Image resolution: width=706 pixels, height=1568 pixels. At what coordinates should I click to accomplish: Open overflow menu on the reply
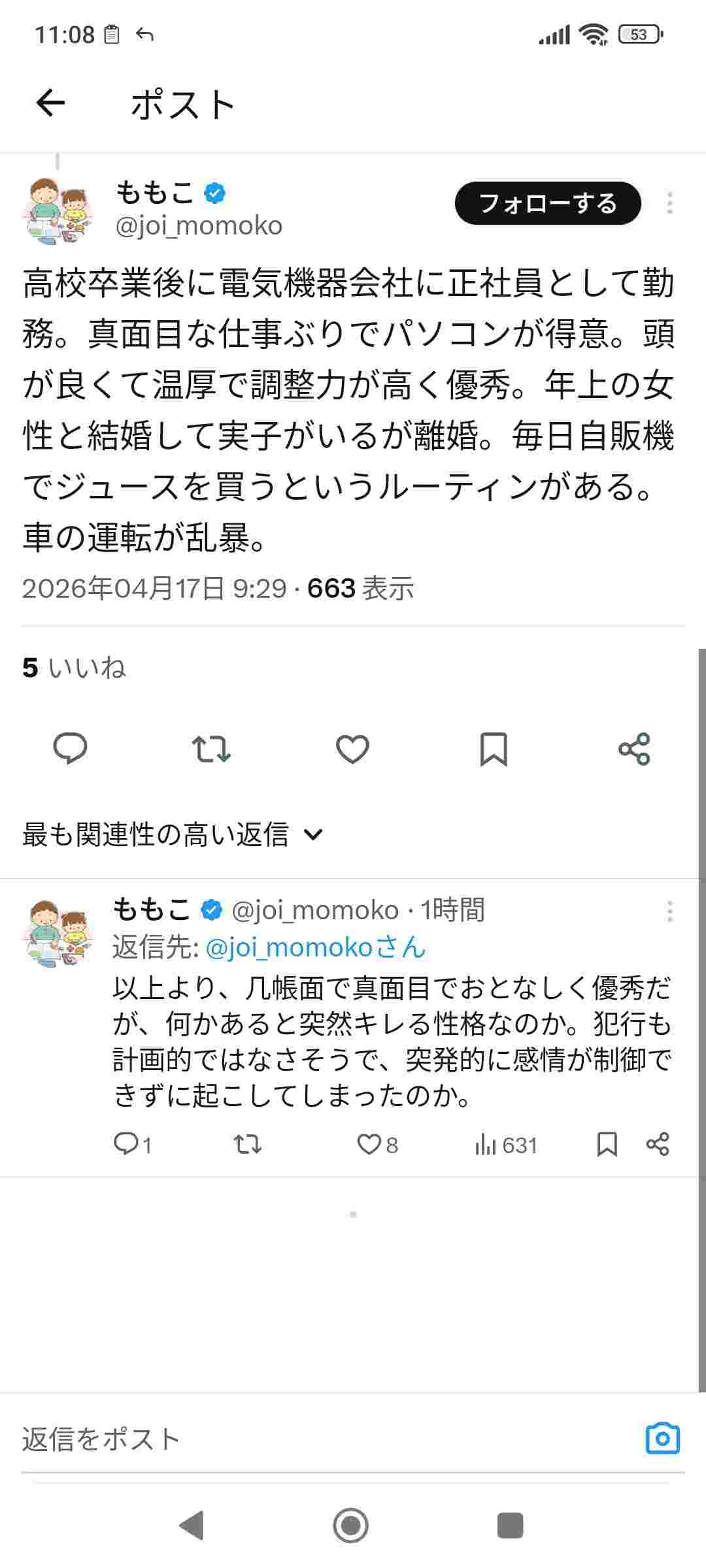[669, 911]
